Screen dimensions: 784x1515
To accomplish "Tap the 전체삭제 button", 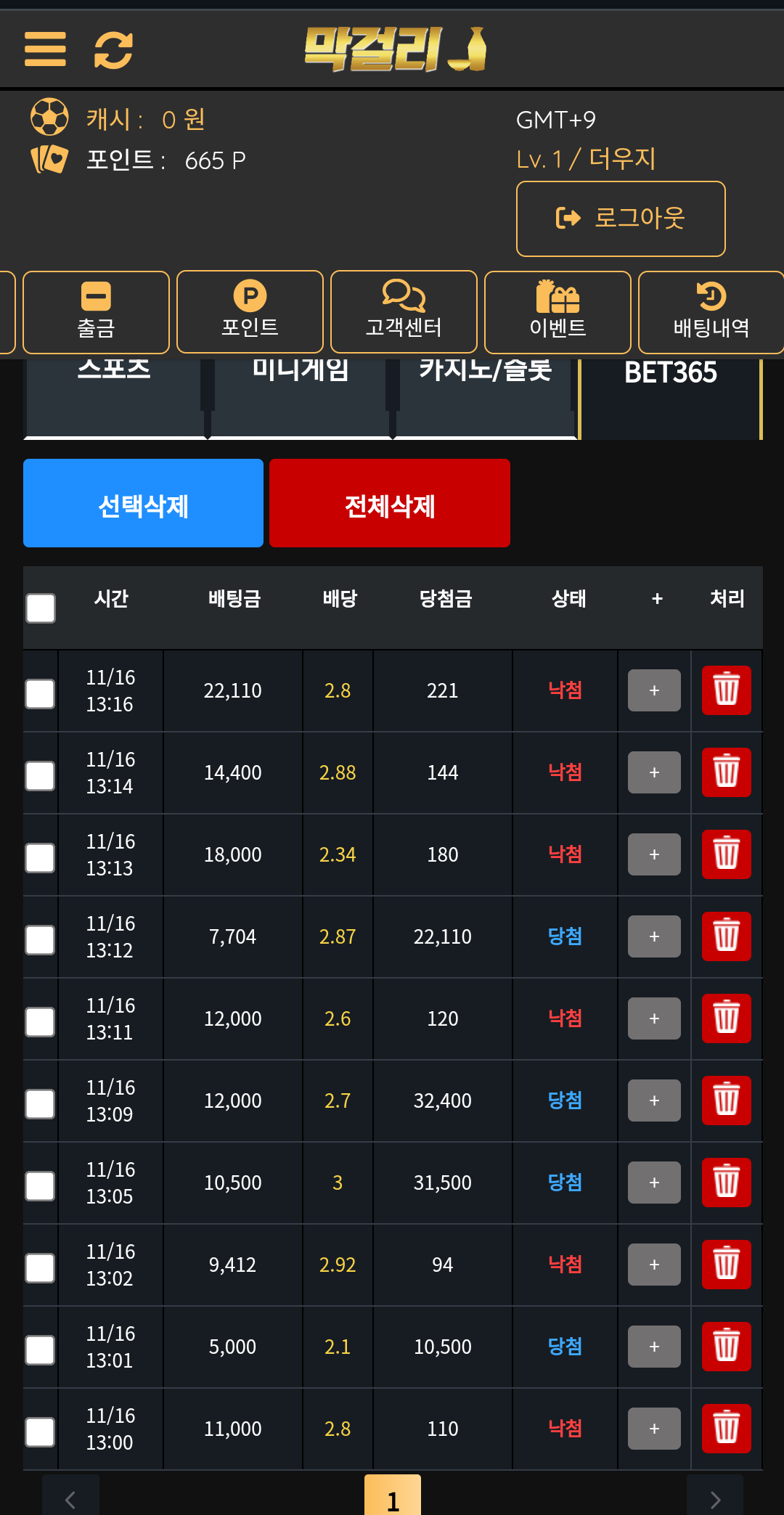I will tap(390, 503).
